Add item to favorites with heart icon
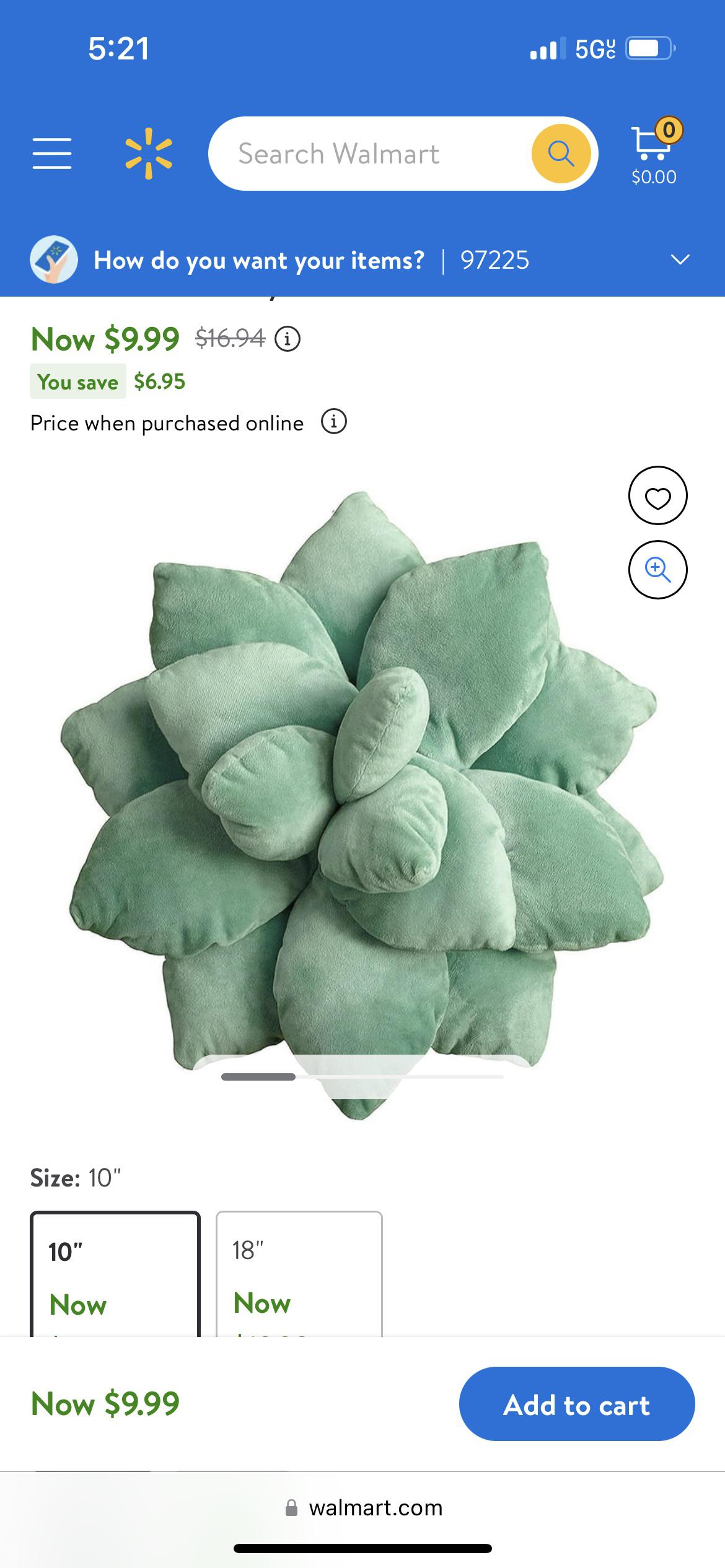The image size is (725, 1568). [657, 496]
